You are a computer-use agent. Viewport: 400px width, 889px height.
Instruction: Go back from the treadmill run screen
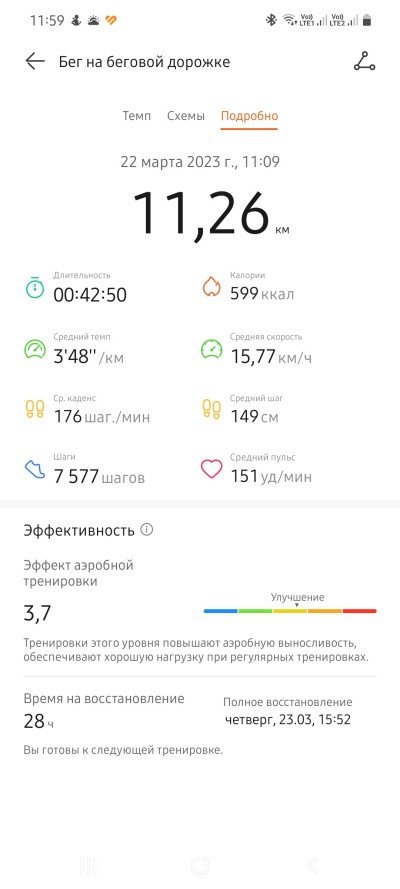click(x=35, y=61)
